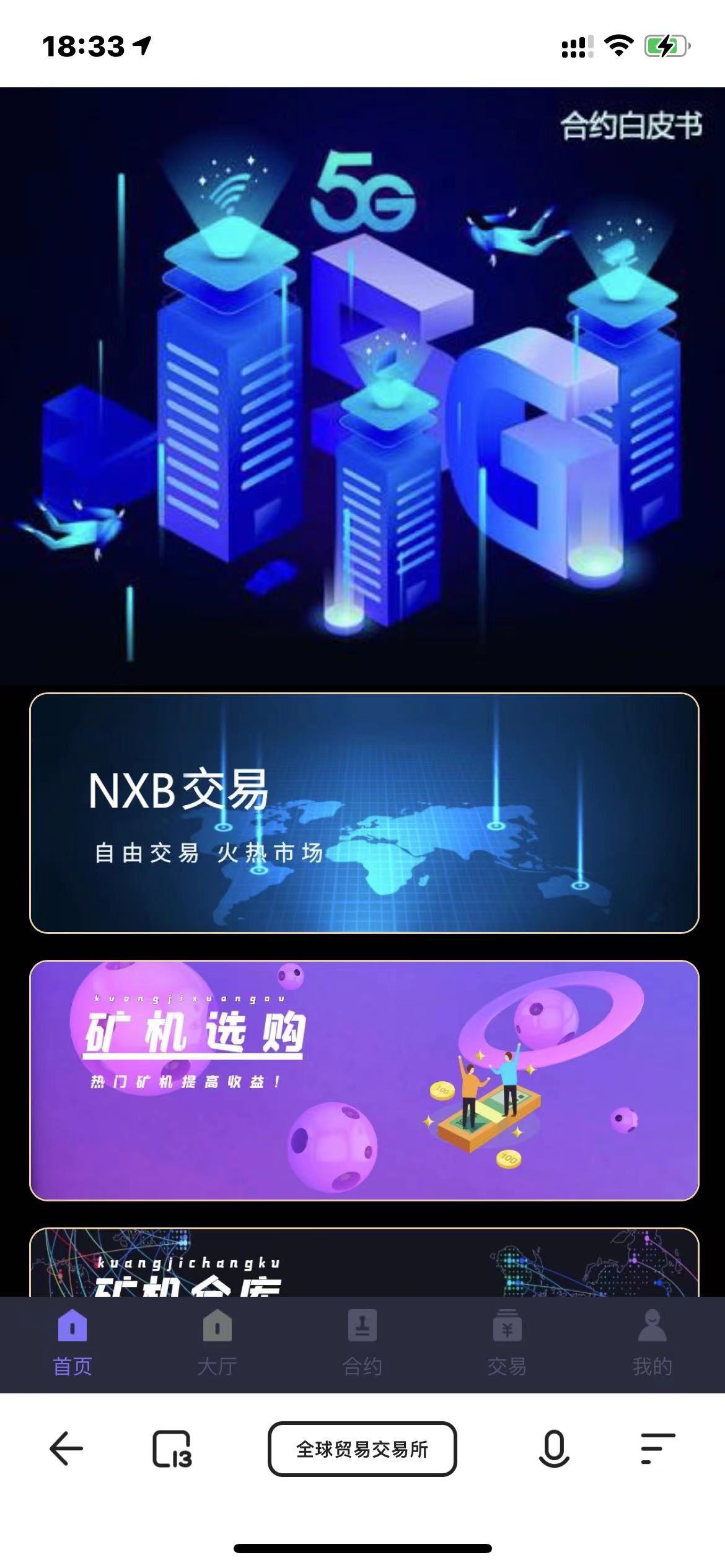Go back with the browser back arrow
Viewport: 725px width, 1568px height.
pos(66,1448)
